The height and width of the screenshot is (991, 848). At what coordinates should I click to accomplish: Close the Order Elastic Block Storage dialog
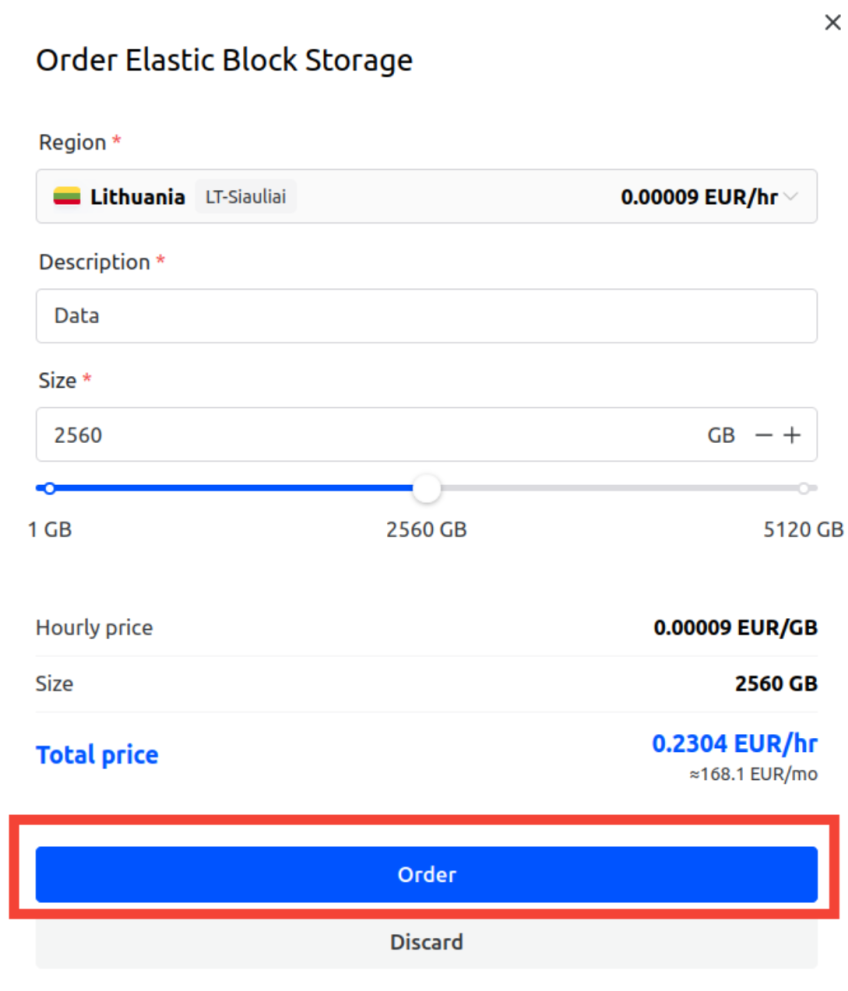(x=832, y=22)
